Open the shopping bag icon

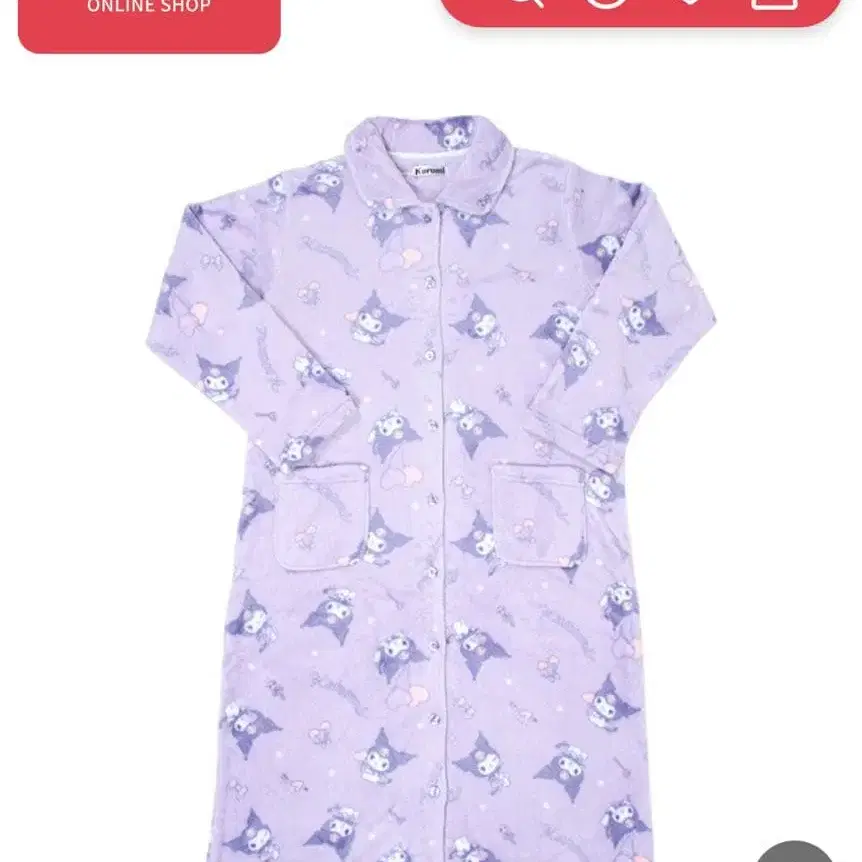click(x=775, y=5)
